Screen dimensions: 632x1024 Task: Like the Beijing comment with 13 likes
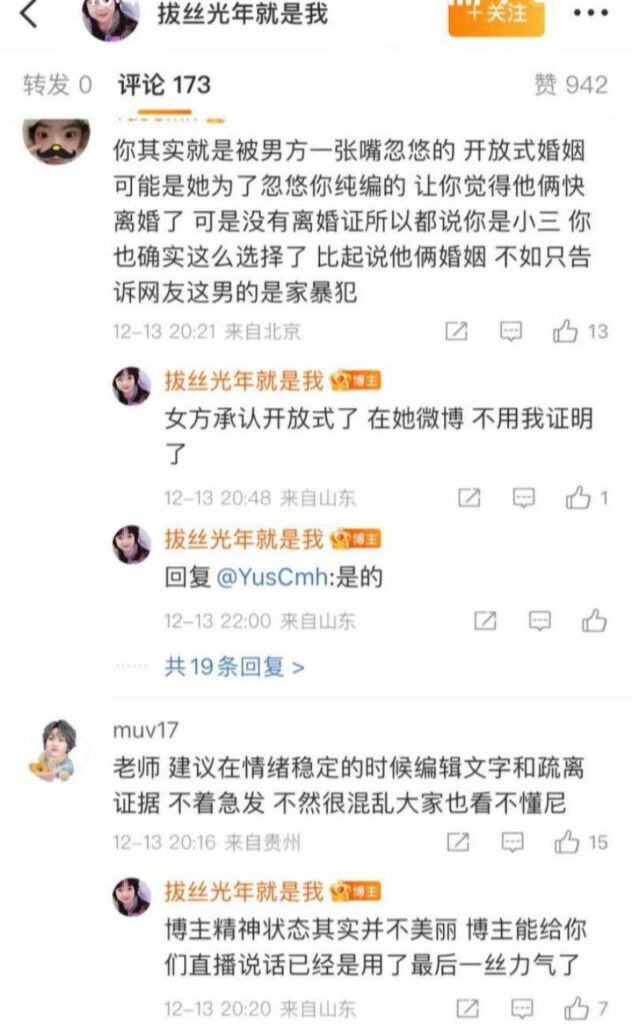[567, 331]
